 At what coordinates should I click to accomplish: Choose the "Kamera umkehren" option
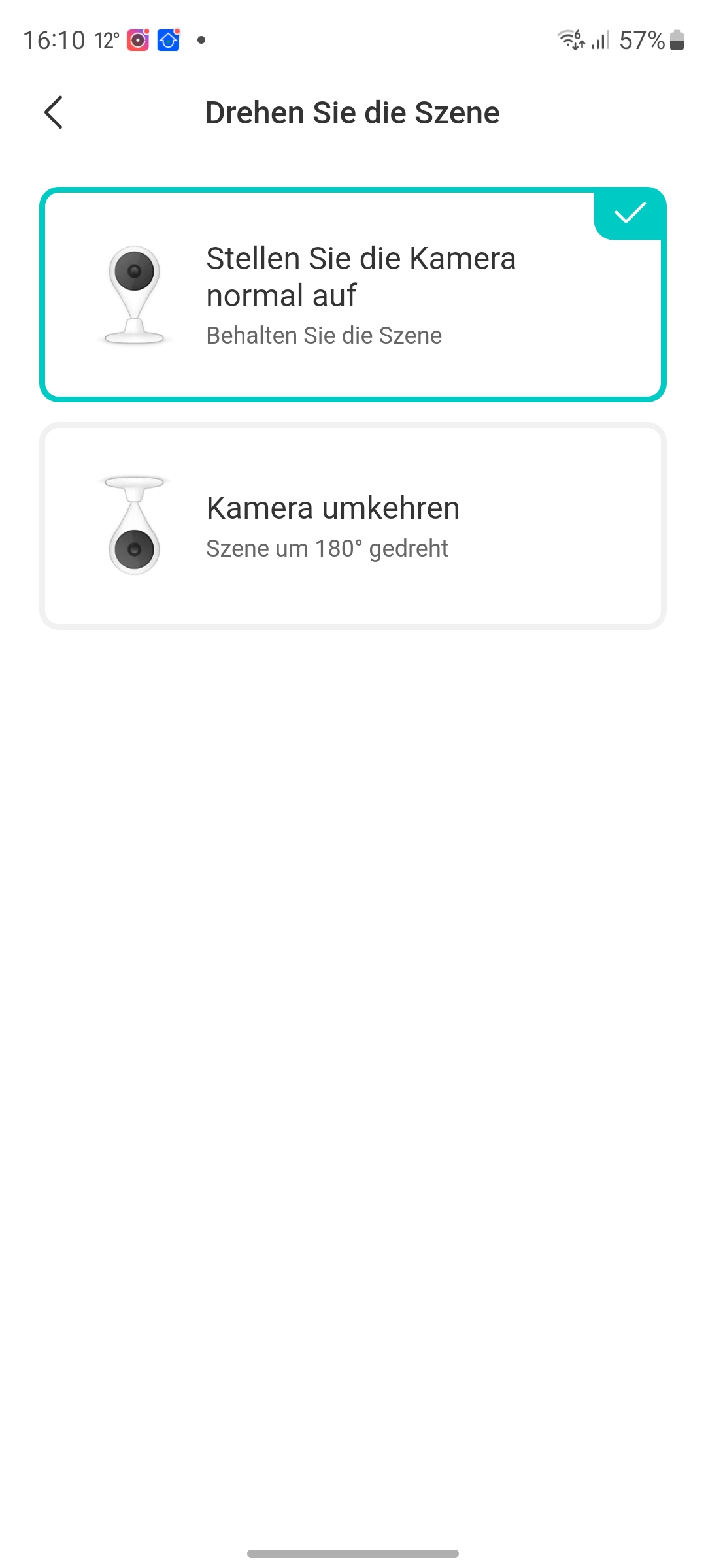coord(353,526)
